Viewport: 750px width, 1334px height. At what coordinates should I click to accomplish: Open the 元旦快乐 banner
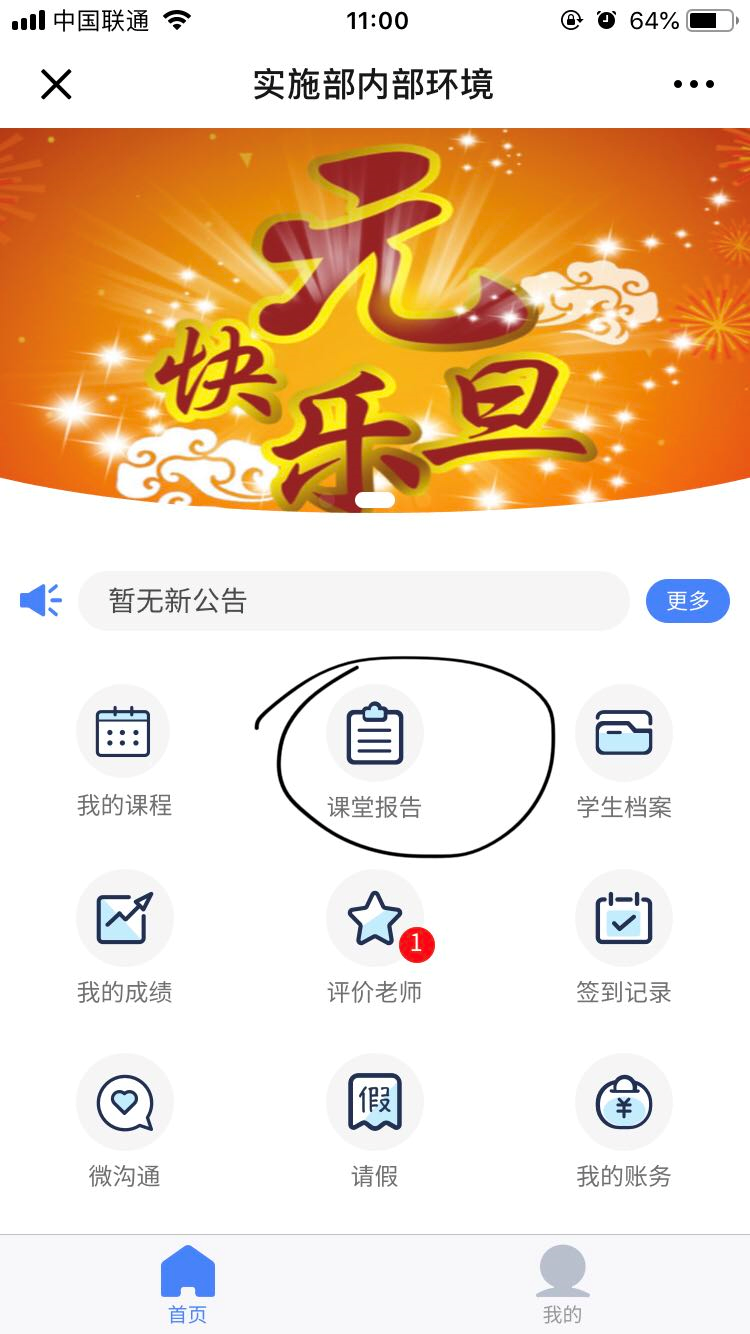coord(375,320)
